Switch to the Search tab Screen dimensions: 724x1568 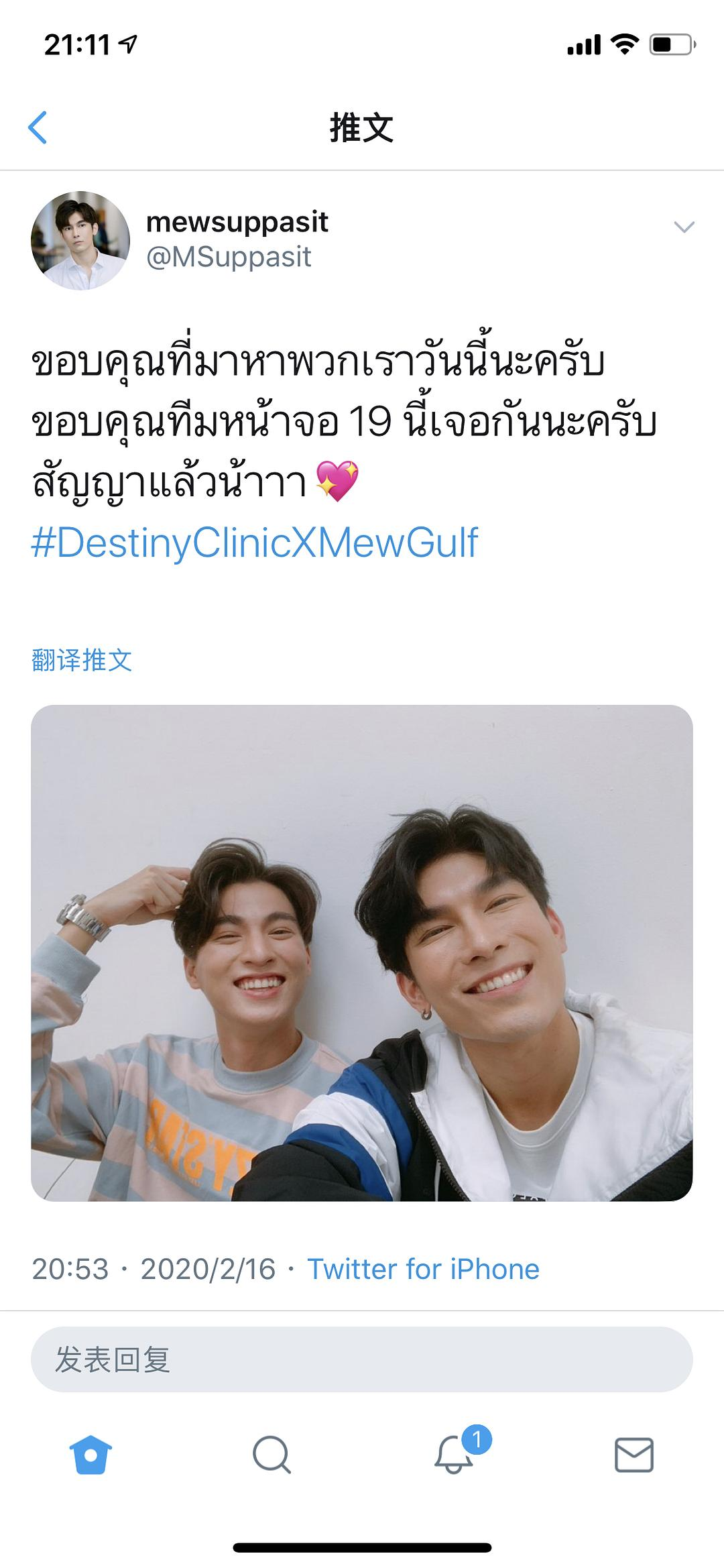click(271, 1455)
